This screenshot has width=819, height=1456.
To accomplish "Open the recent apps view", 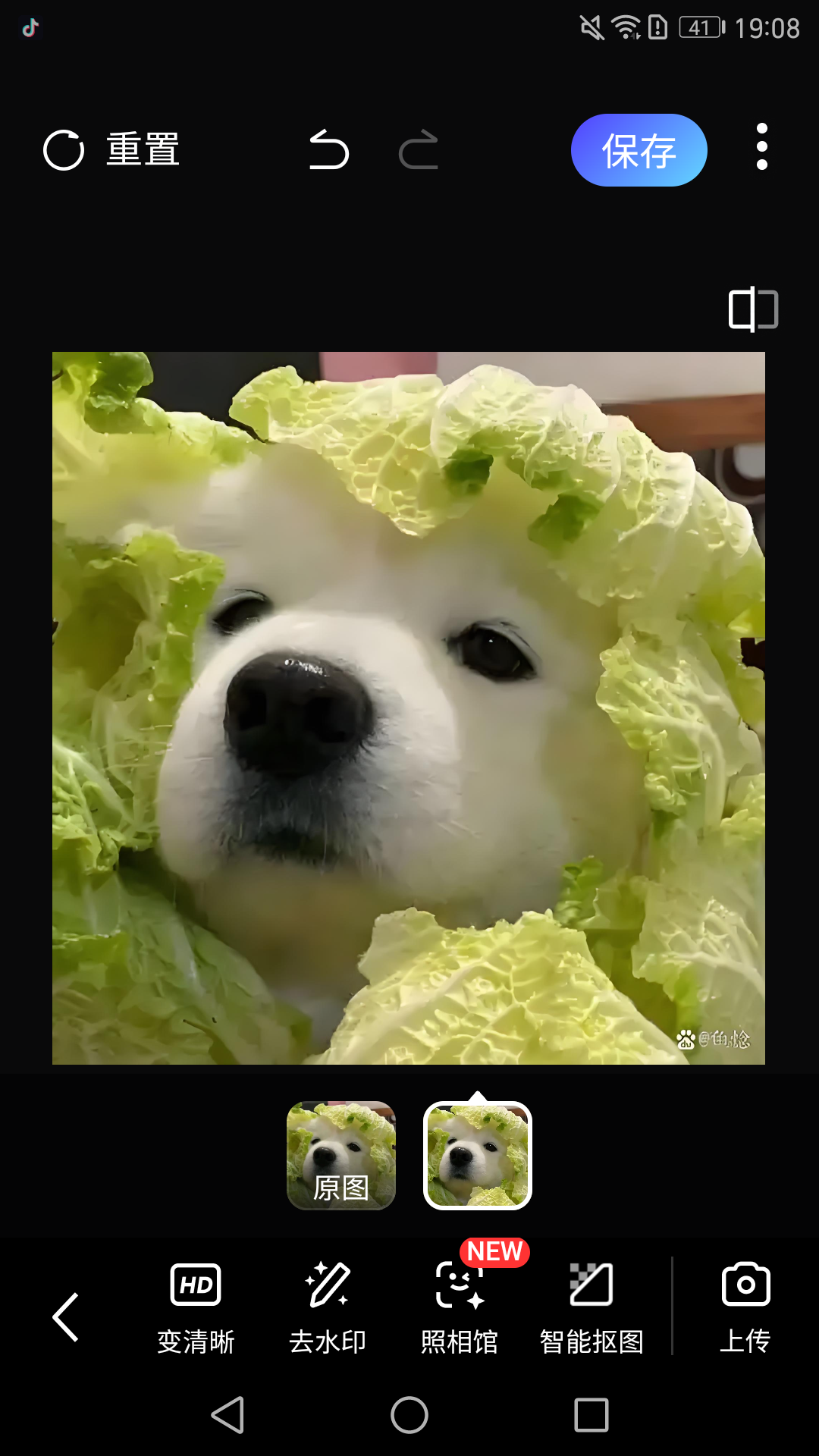I will pyautogui.click(x=591, y=1415).
